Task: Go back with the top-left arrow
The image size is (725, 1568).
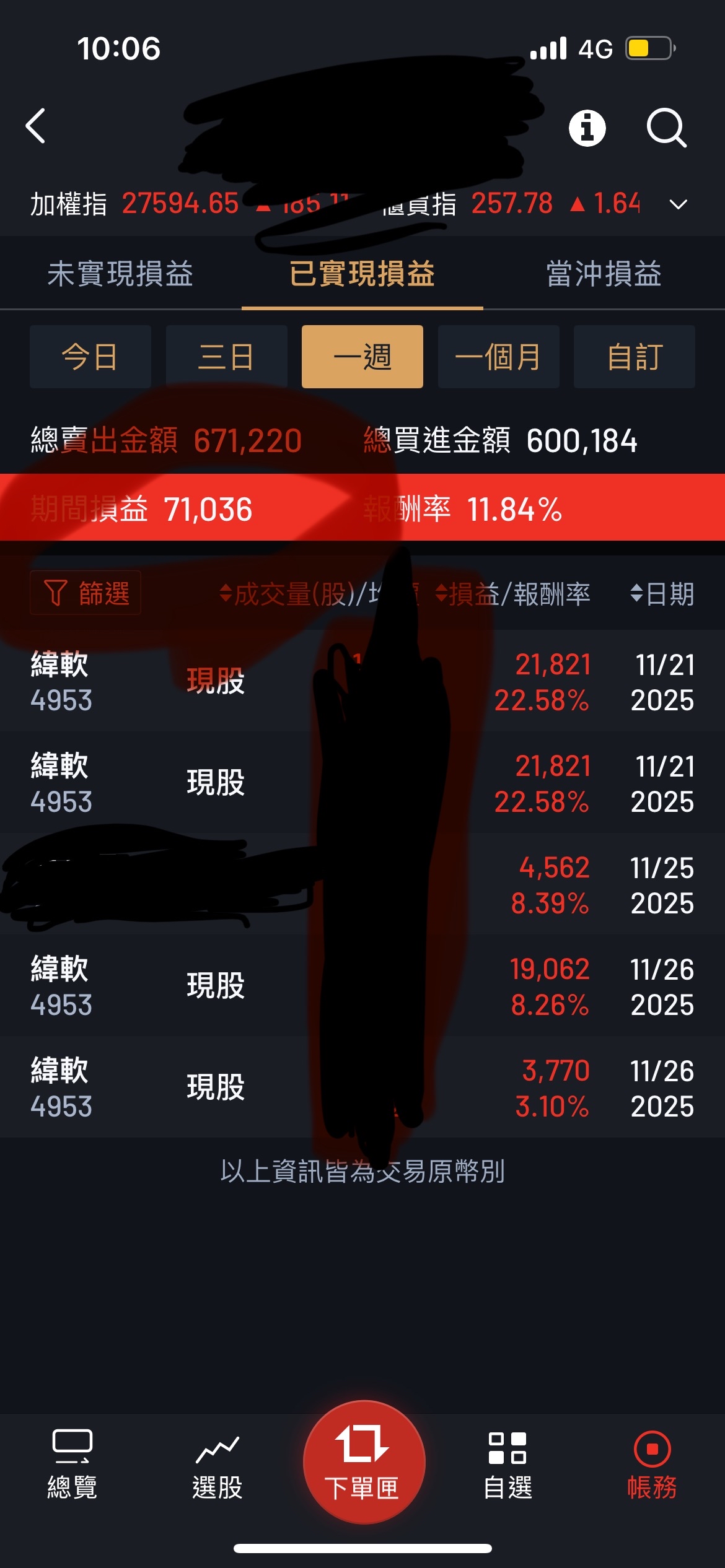Action: 36,126
